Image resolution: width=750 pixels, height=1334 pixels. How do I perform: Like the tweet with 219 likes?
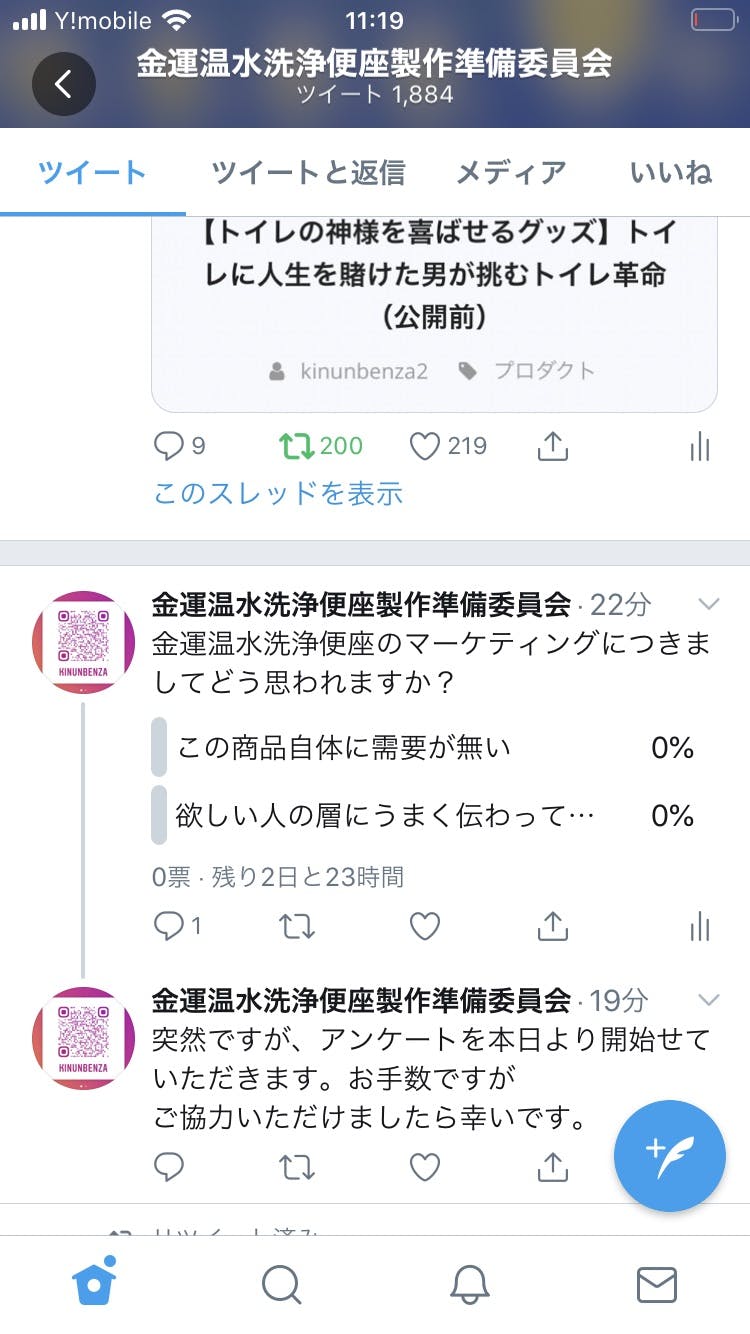[448, 446]
